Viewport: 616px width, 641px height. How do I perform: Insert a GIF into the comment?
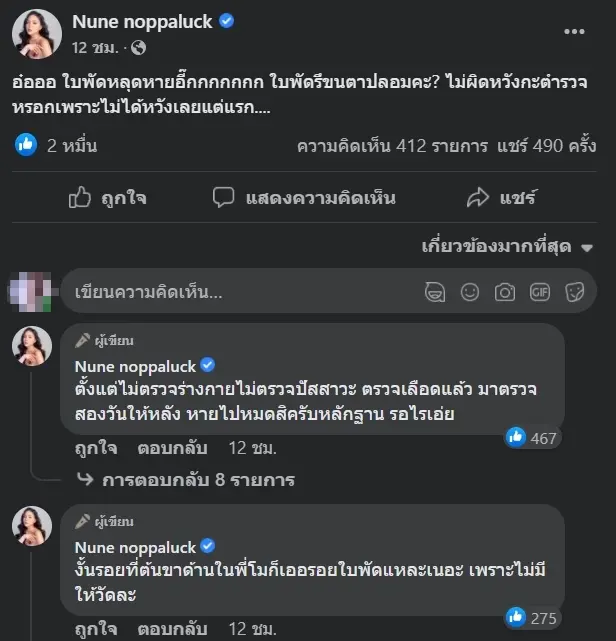coord(540,293)
